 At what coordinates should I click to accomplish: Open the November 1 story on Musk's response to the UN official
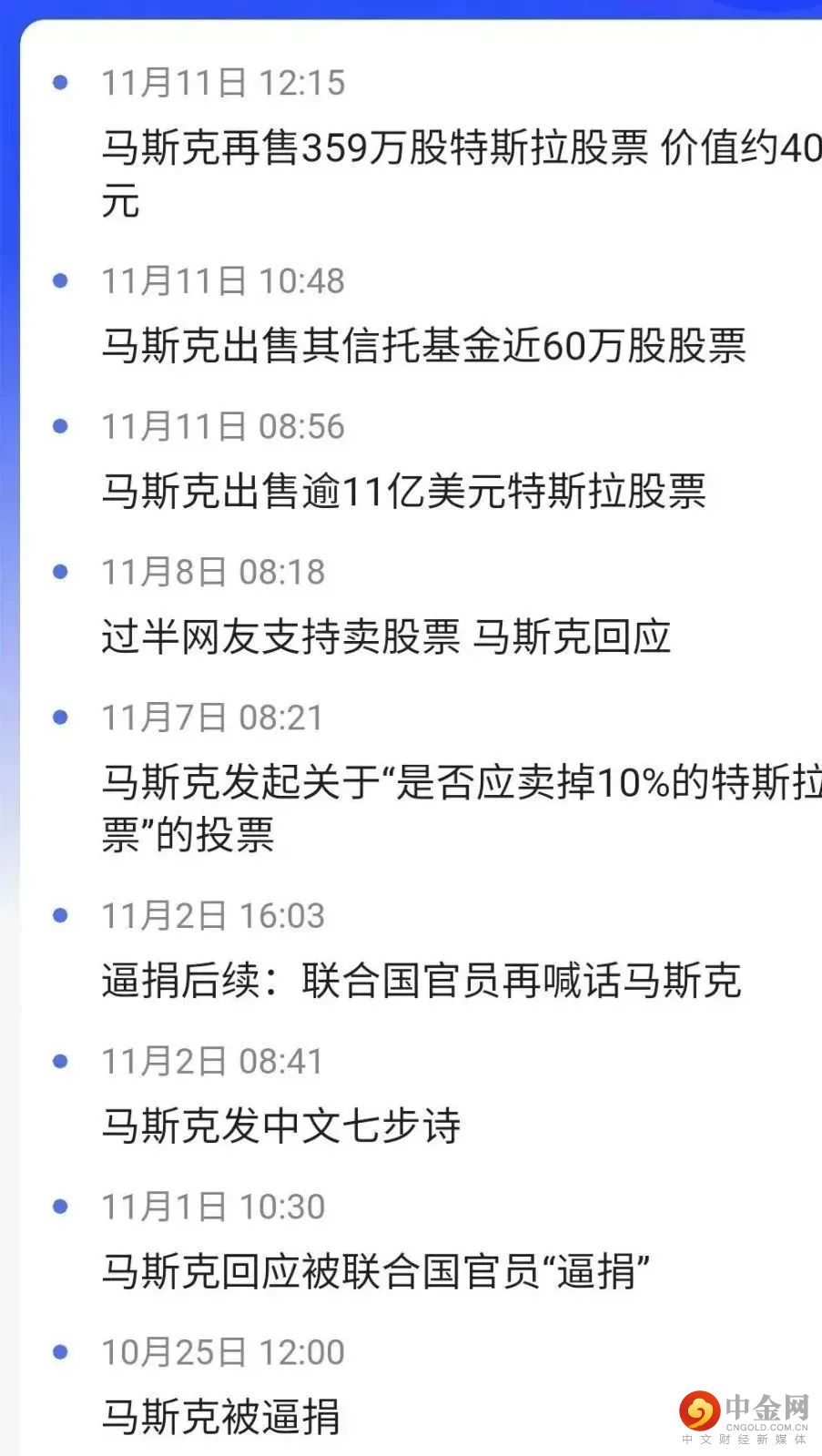pos(375,1272)
